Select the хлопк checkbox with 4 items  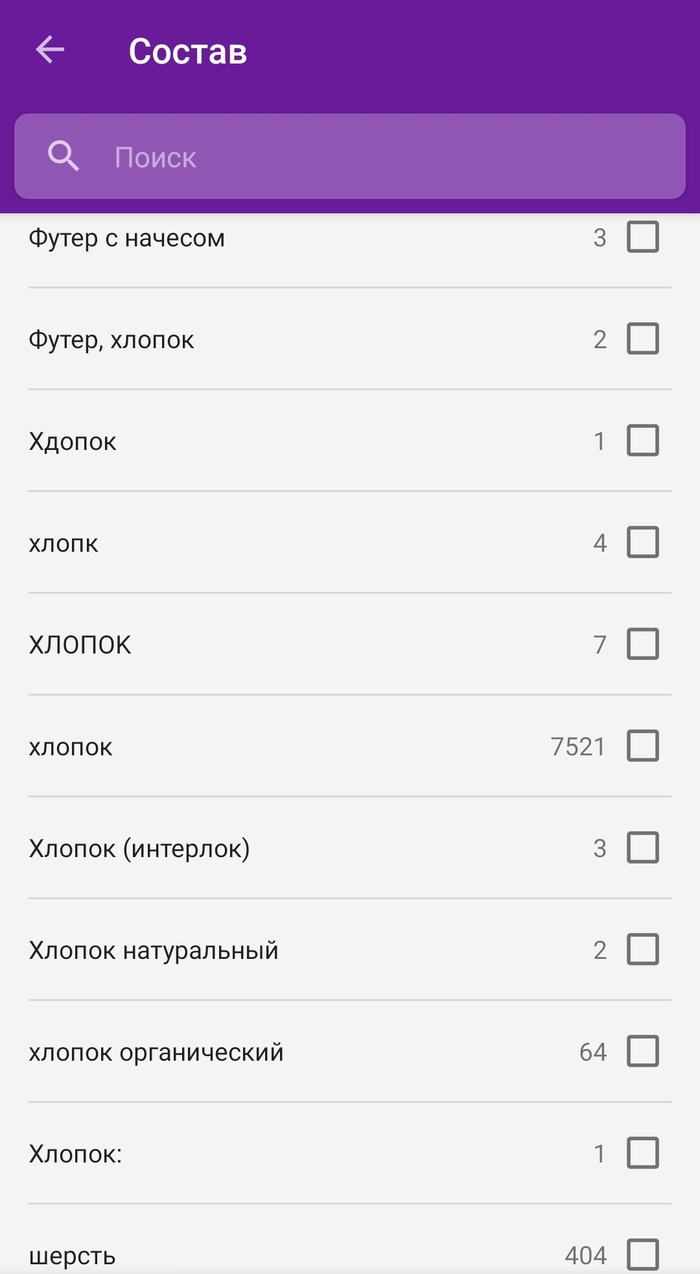coord(642,543)
